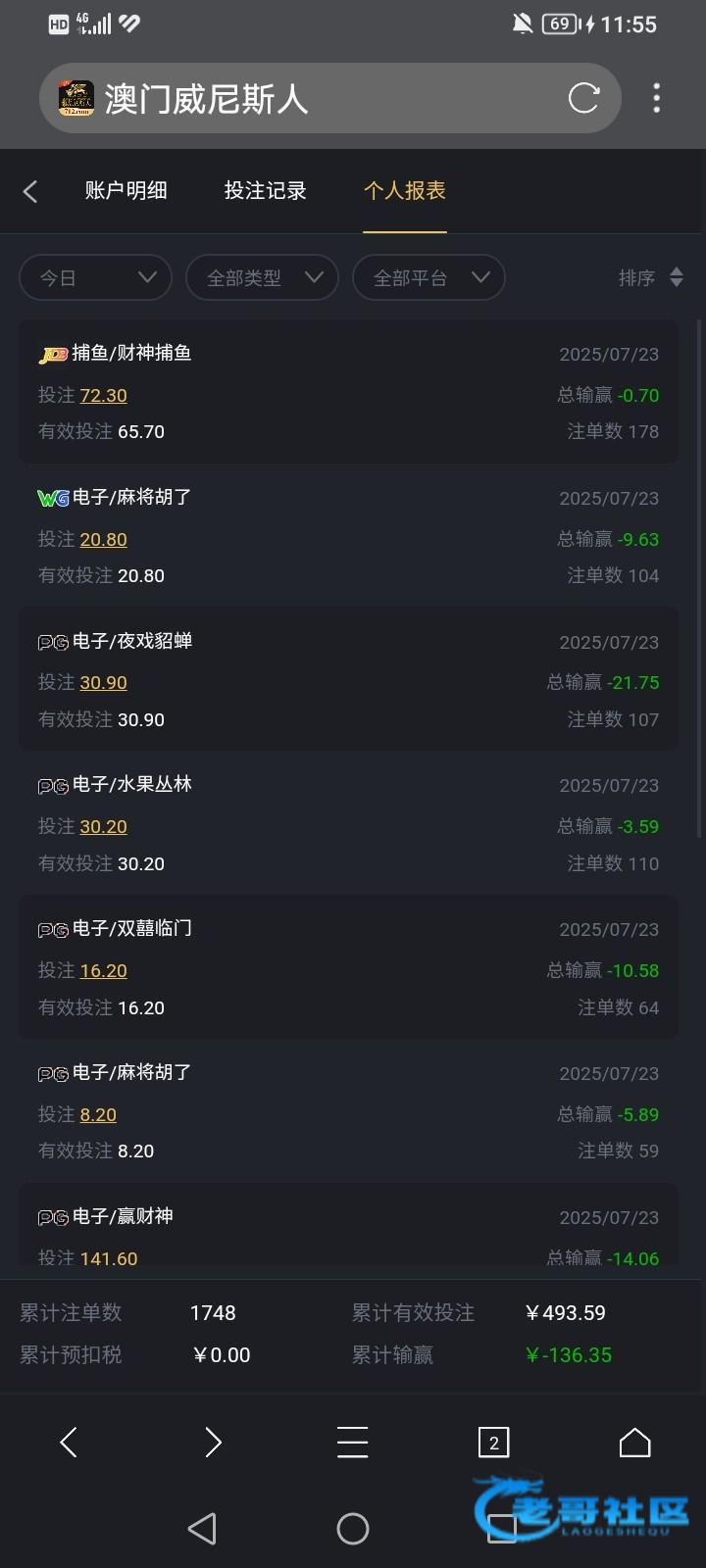Open the 30.90 bet amount link
This screenshot has height=1568, width=706.
click(x=104, y=682)
